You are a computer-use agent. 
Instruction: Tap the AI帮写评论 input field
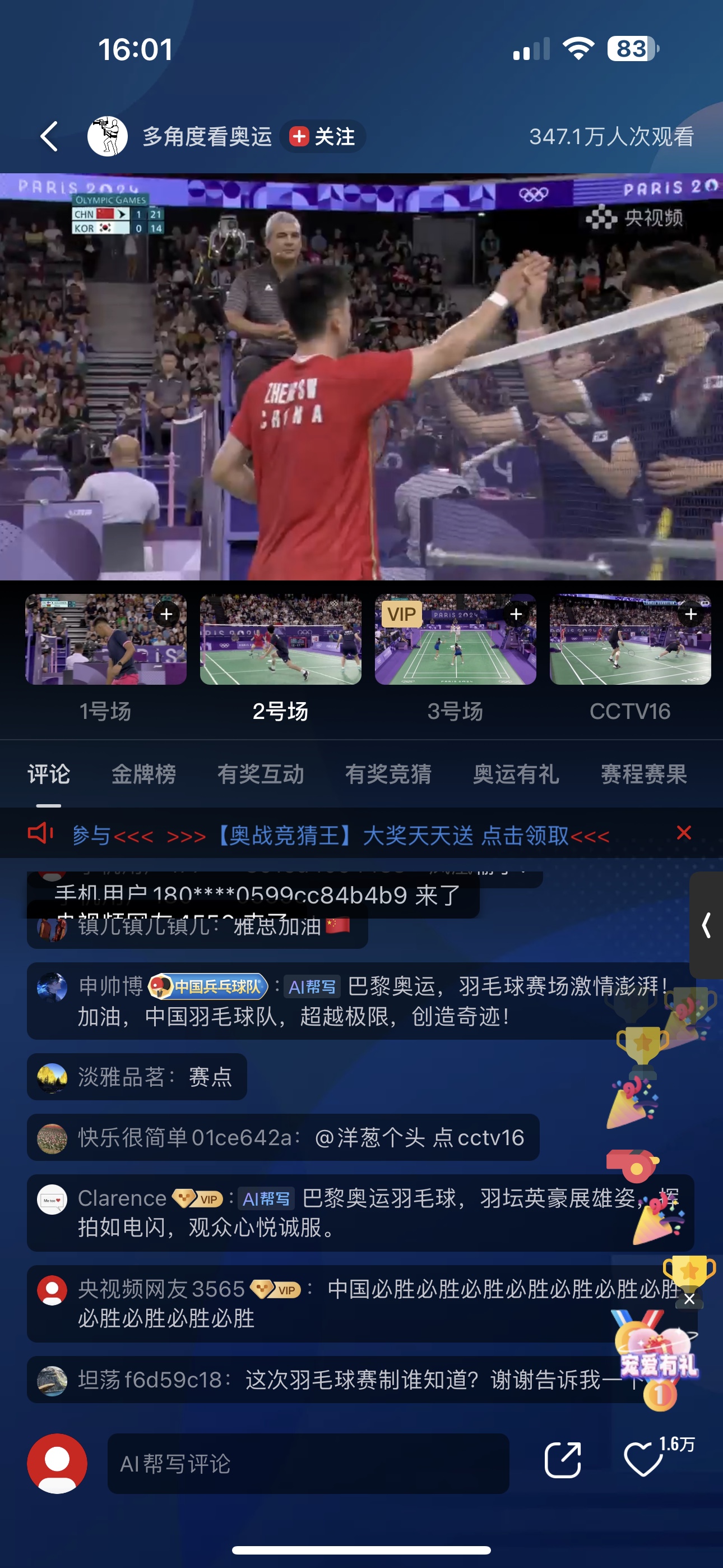coord(309,1463)
